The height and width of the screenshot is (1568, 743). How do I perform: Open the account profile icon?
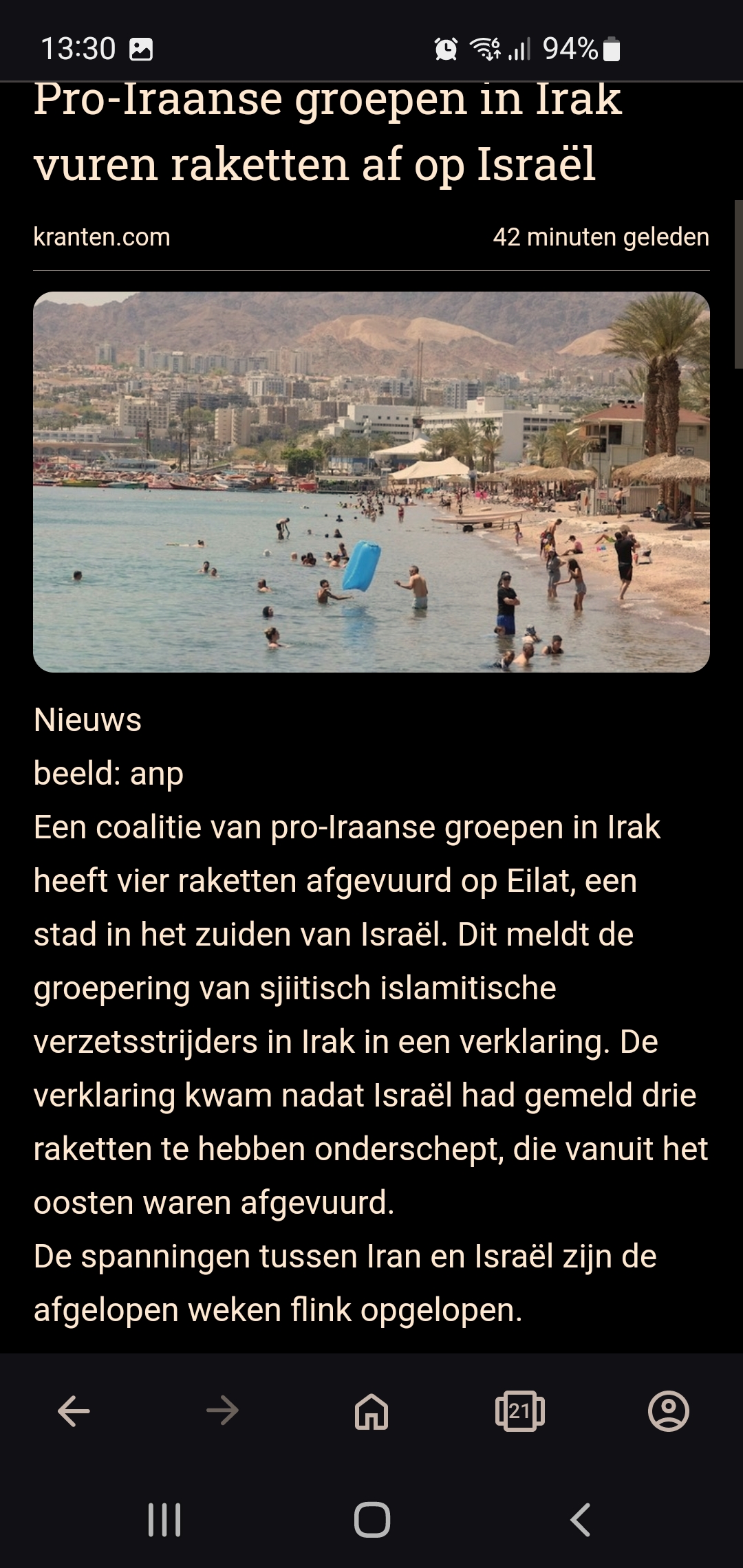tap(669, 1412)
